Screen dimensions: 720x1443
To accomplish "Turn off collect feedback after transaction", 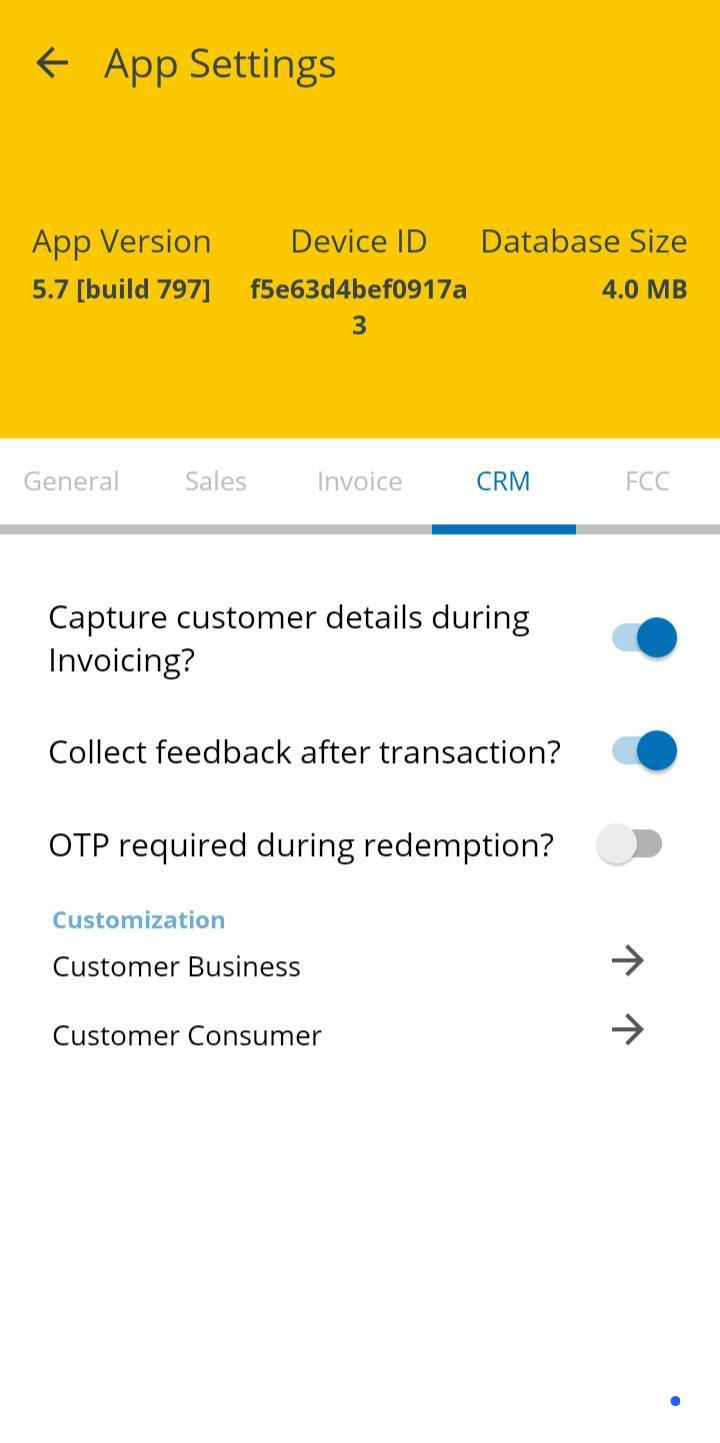I will (644, 751).
